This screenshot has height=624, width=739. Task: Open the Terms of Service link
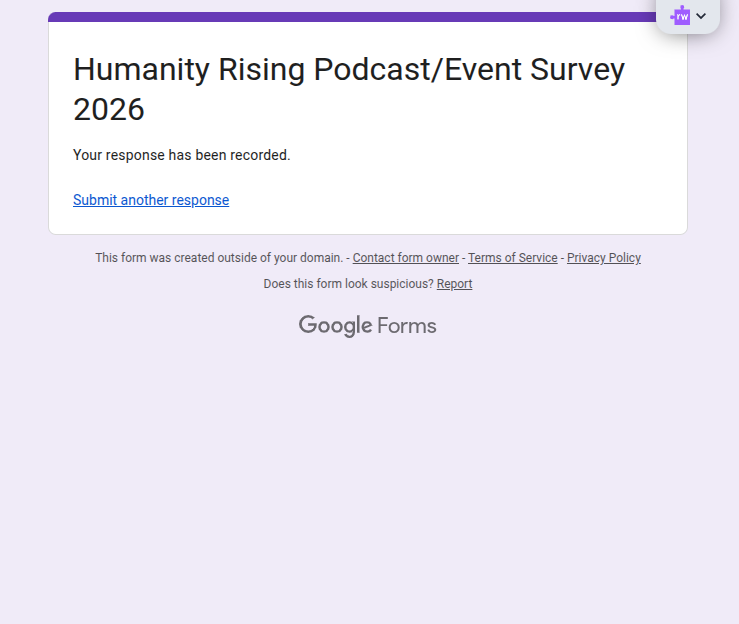point(512,258)
